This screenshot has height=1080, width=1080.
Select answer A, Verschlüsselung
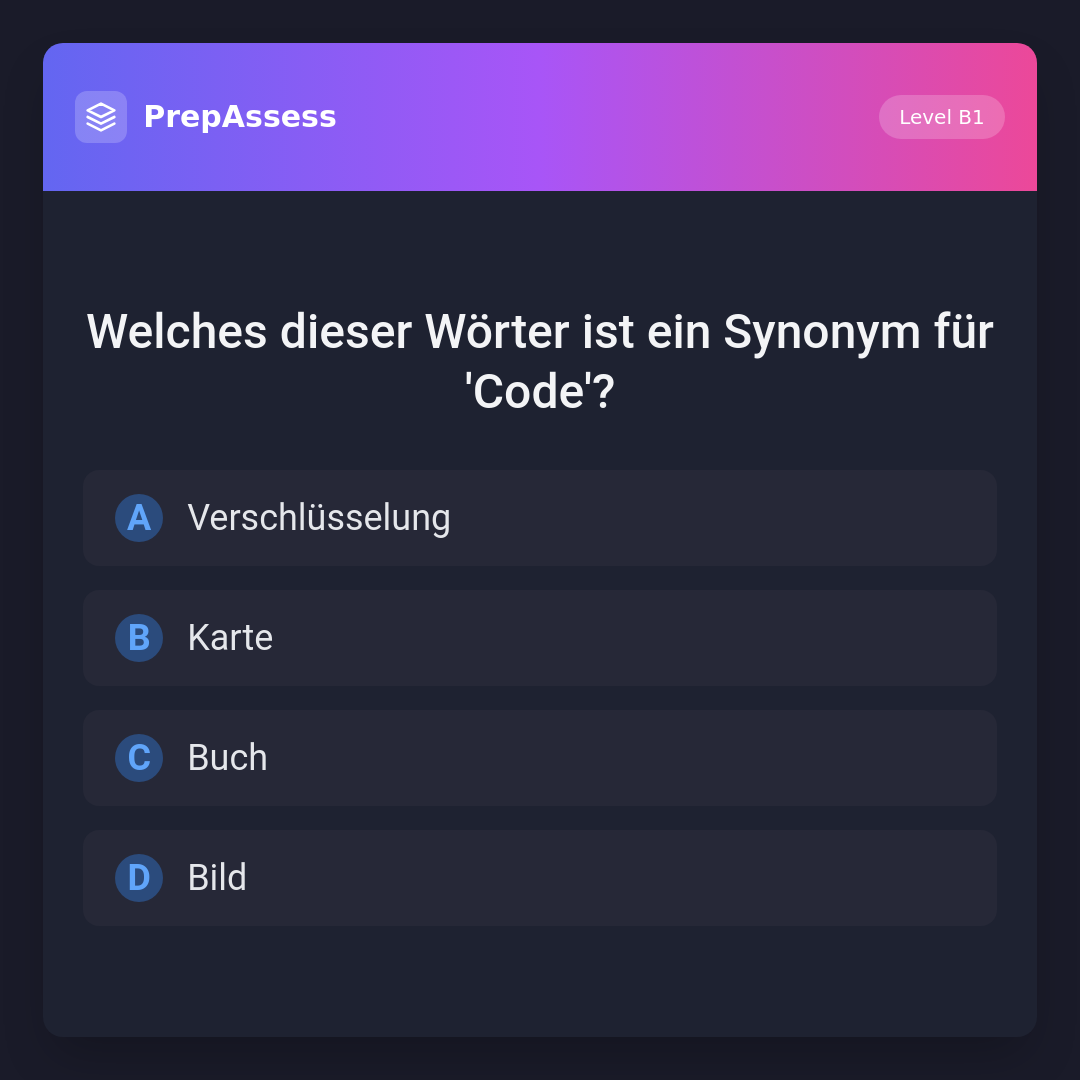click(539, 518)
